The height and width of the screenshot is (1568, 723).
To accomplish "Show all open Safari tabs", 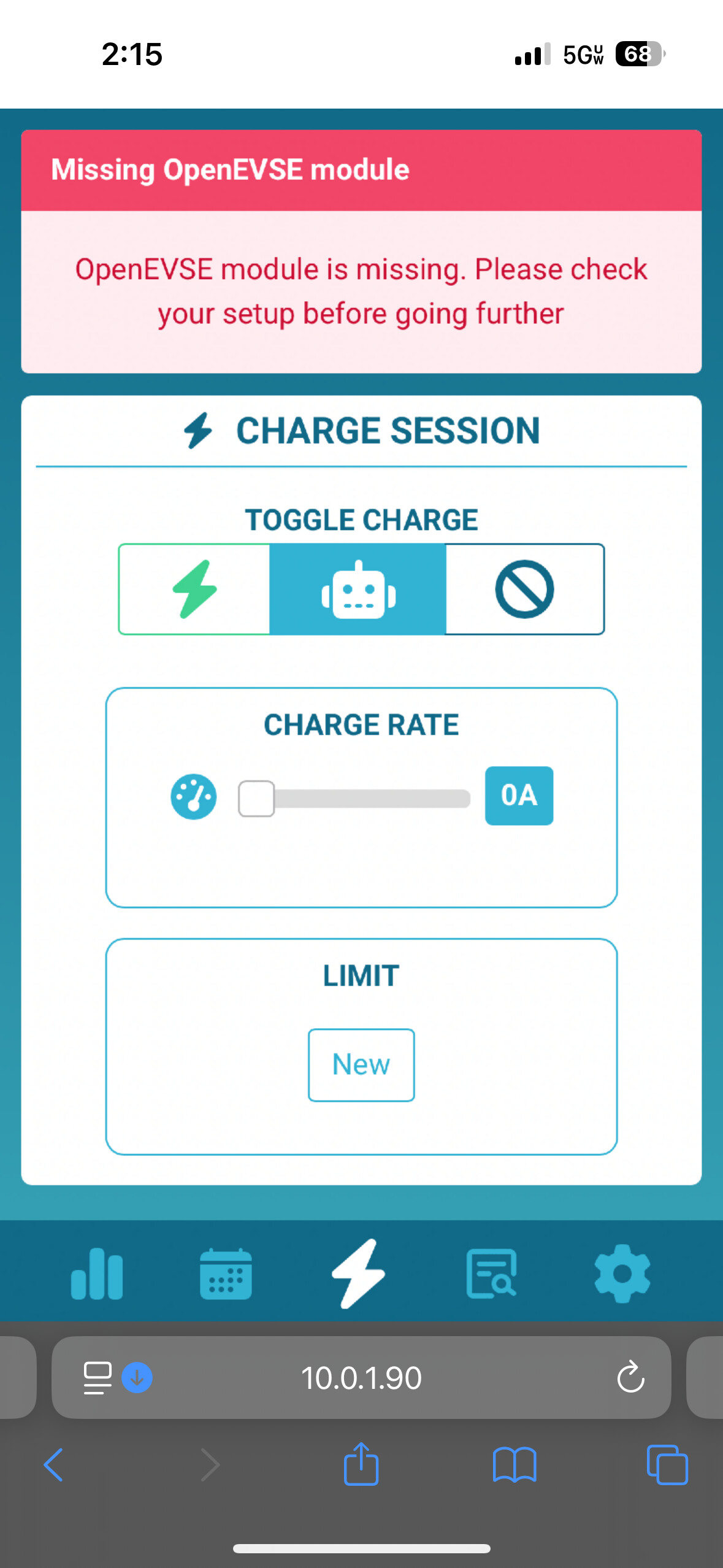I will click(x=667, y=1465).
